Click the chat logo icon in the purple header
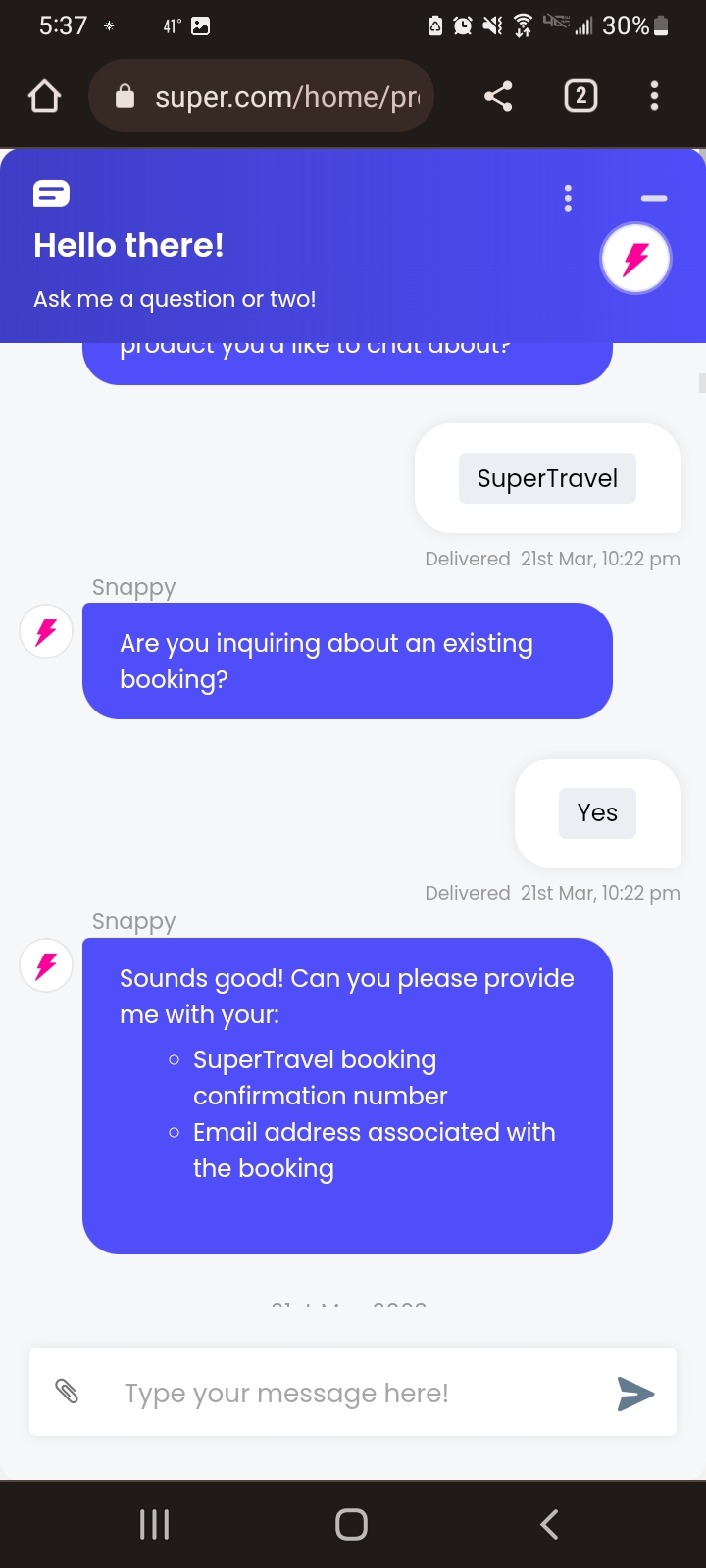 click(x=50, y=193)
